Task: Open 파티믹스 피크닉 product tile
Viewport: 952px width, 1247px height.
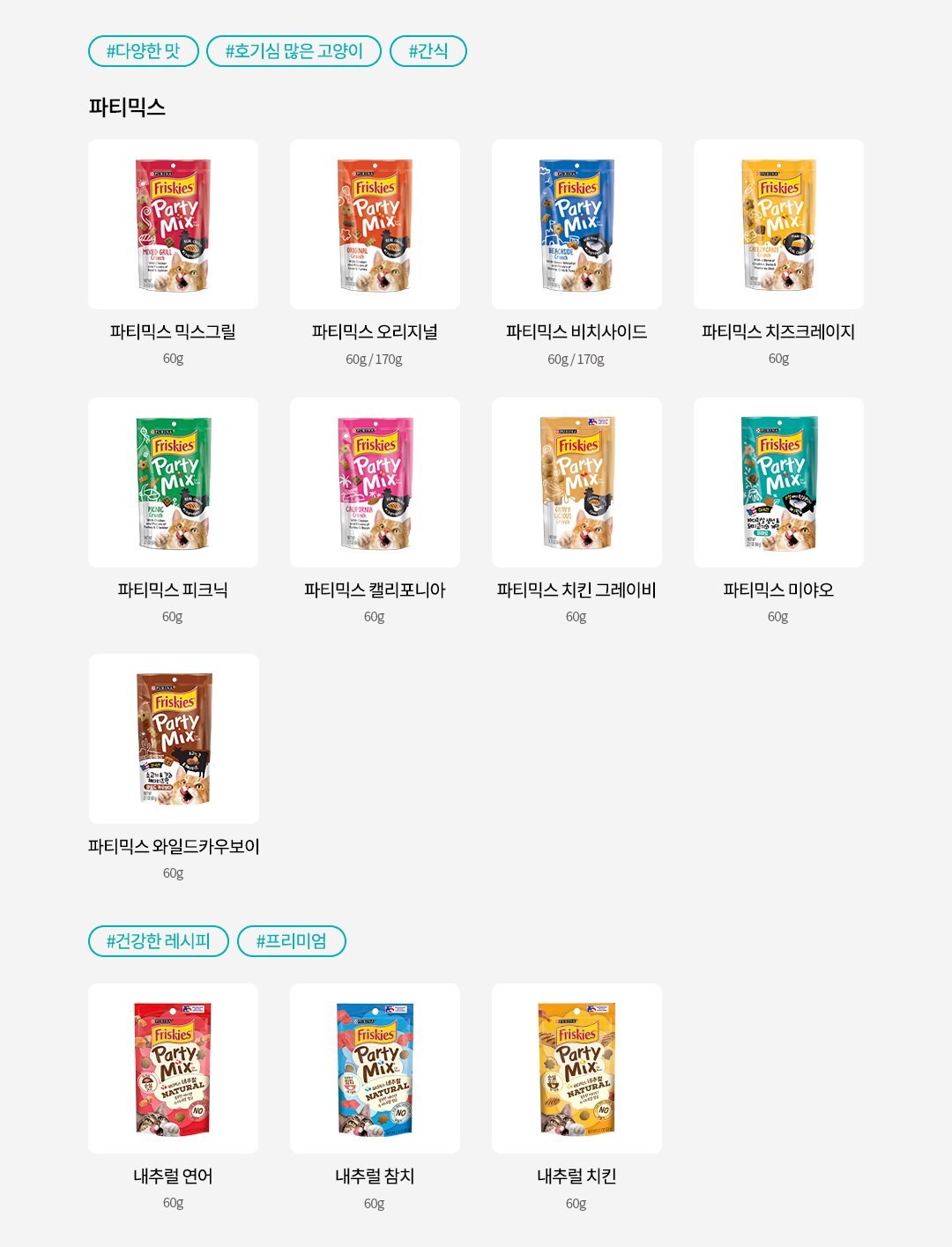Action: pyautogui.click(x=173, y=482)
